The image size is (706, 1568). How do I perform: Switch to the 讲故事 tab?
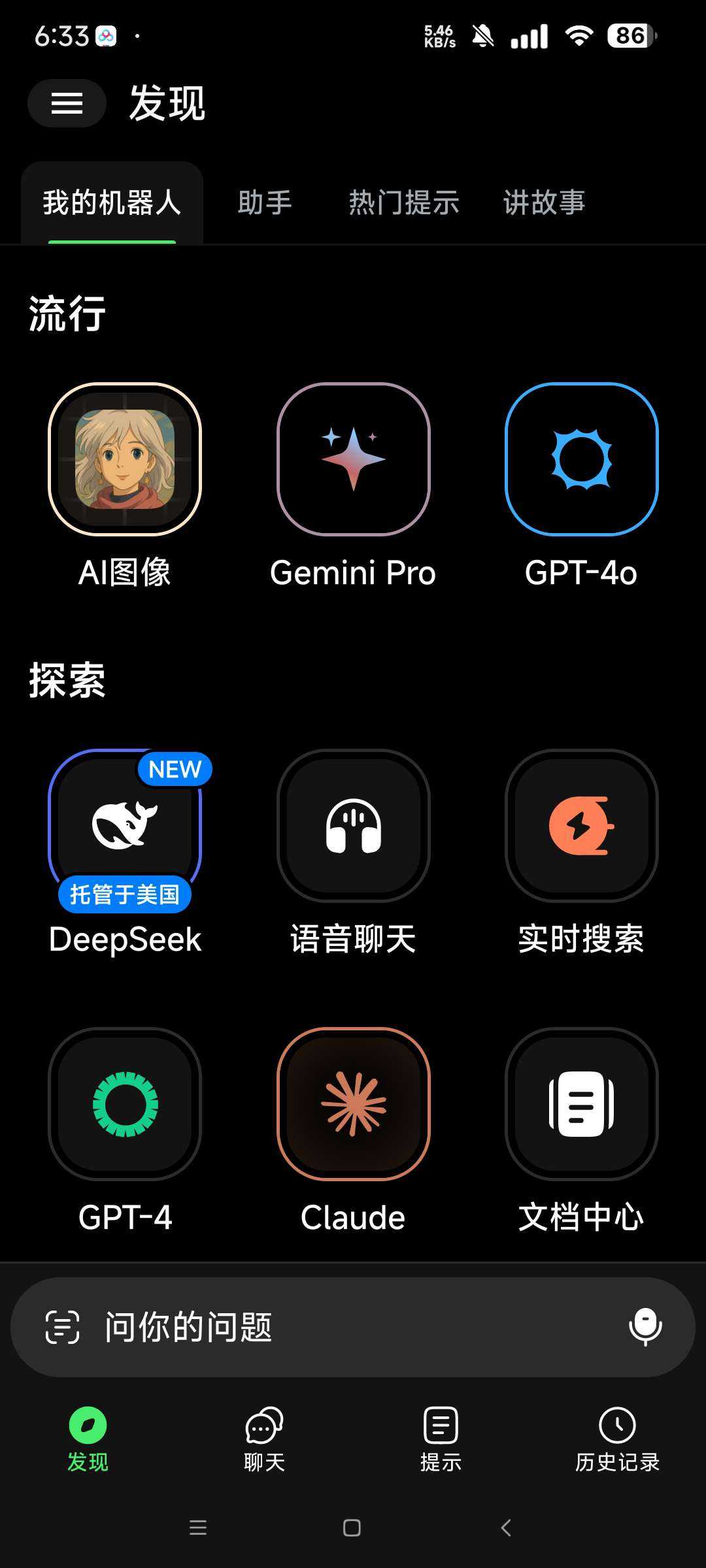point(544,203)
